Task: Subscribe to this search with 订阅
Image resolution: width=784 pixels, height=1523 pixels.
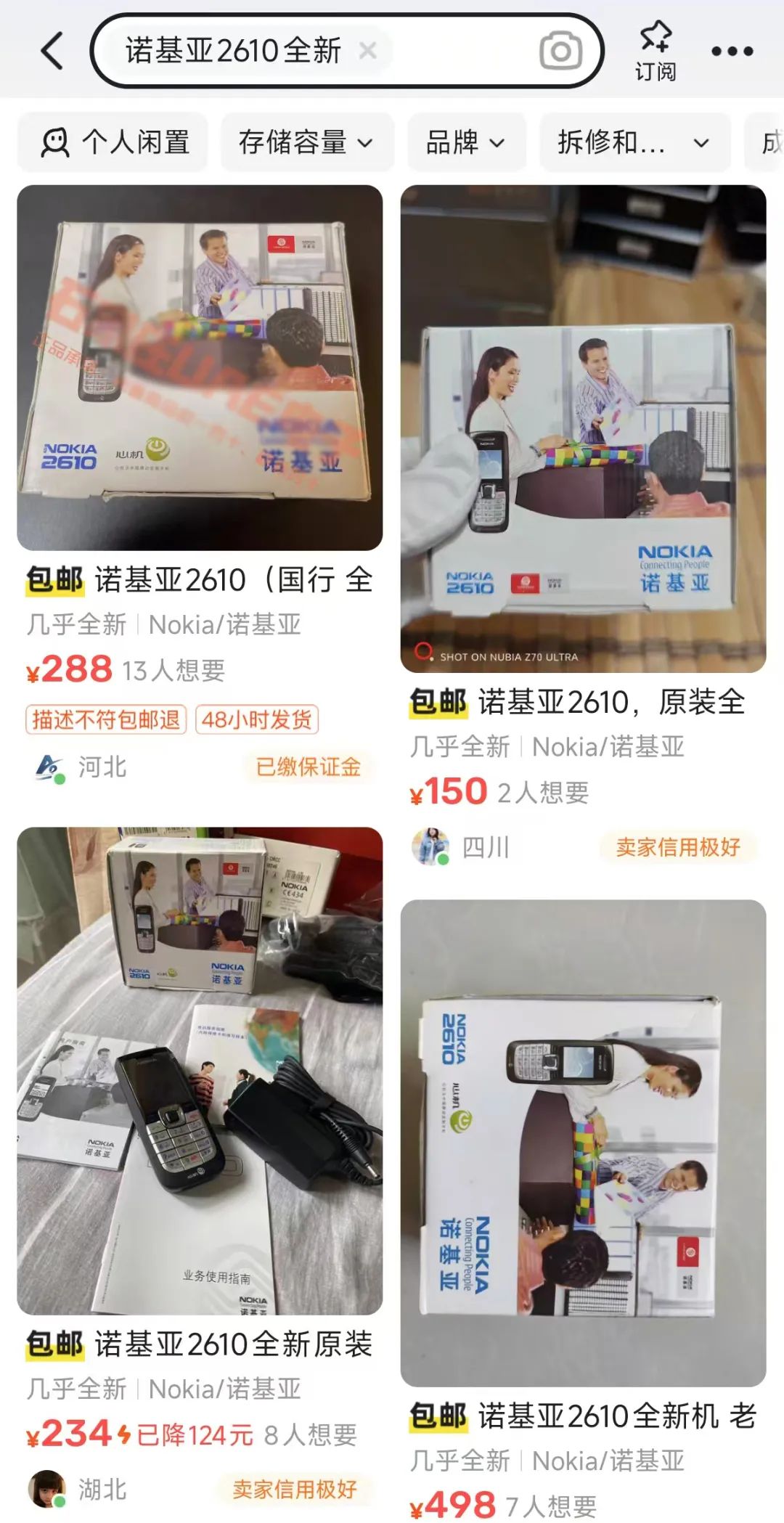Action: click(656, 51)
